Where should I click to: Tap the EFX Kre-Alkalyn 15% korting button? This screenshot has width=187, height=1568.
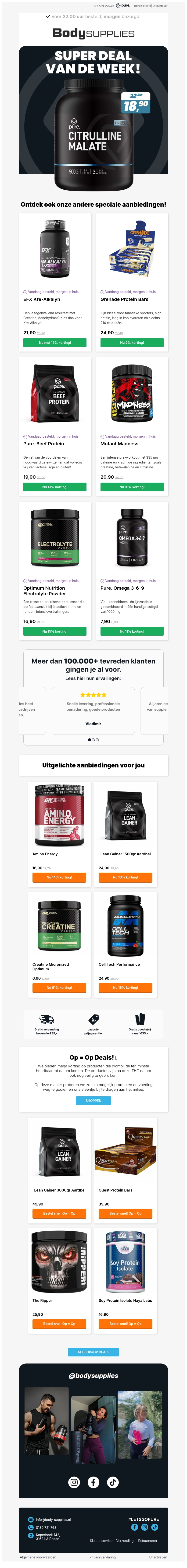click(x=55, y=343)
